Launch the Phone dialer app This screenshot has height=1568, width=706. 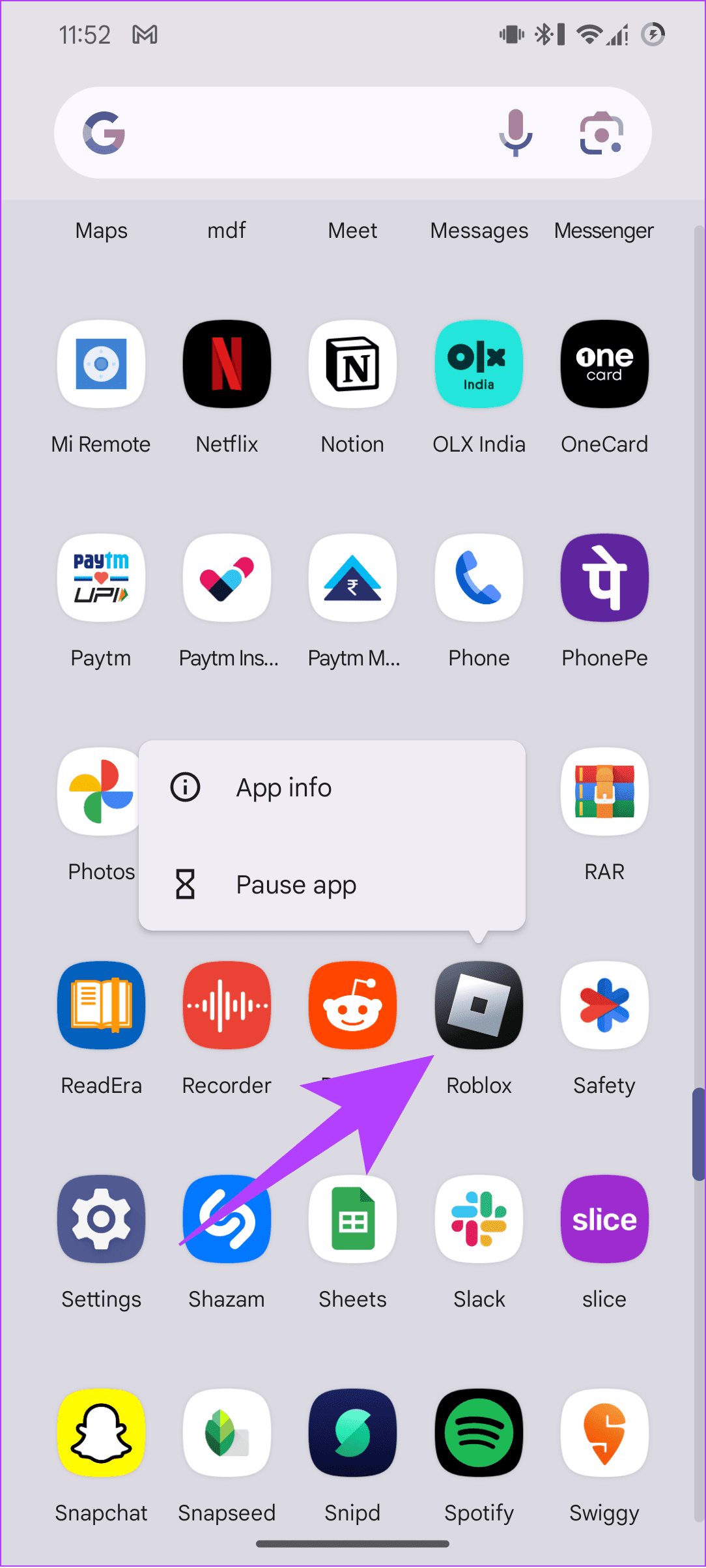479,578
